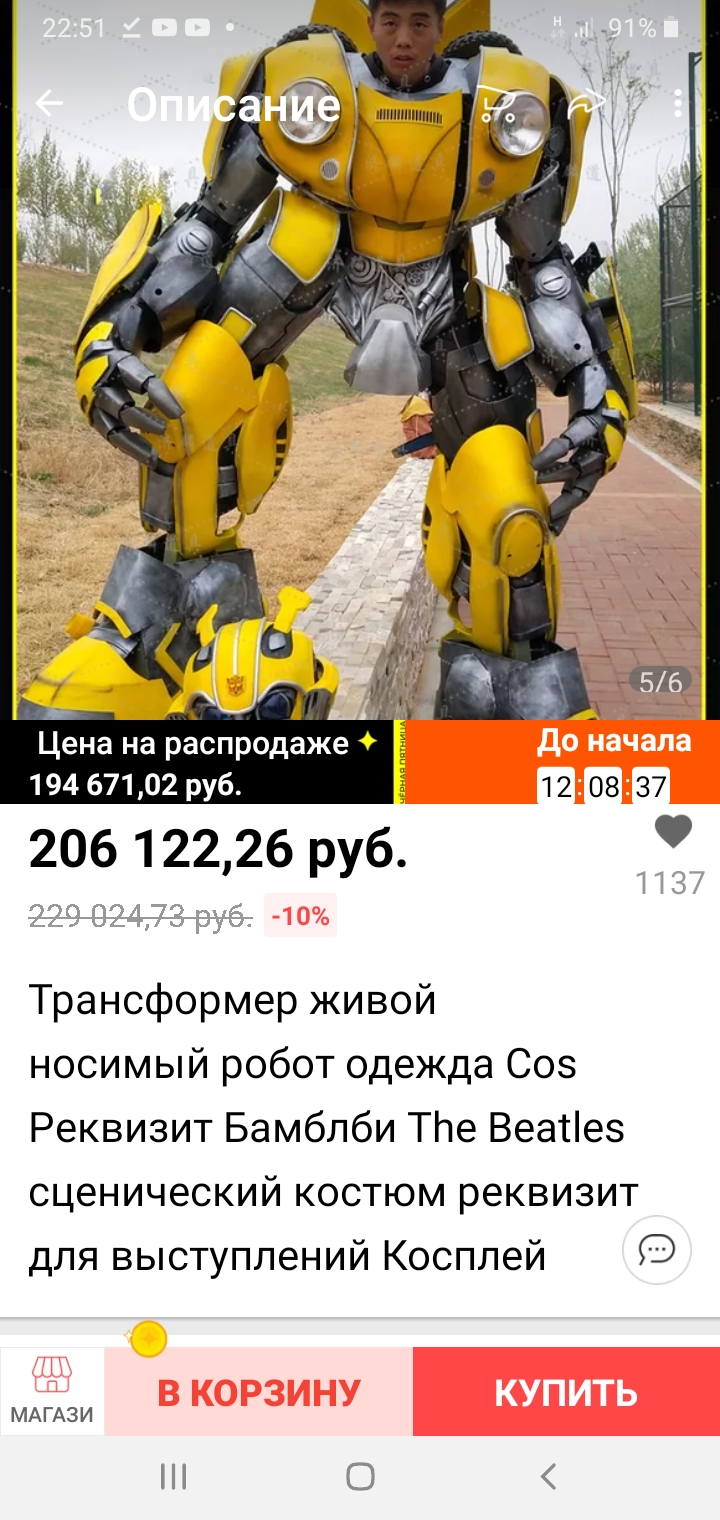Open the three-dot overflow menu
The image size is (720, 1520).
[677, 104]
